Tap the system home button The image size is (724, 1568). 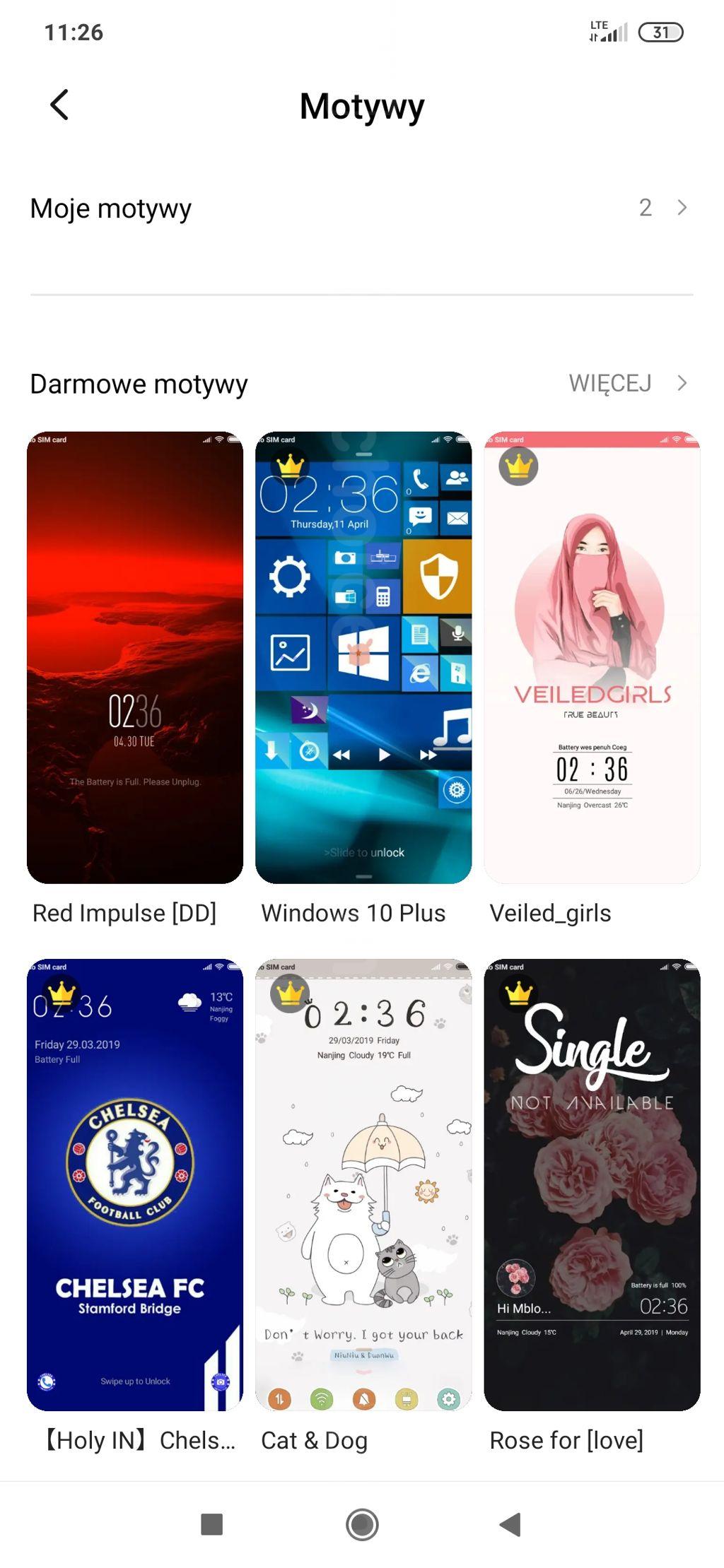click(362, 1524)
